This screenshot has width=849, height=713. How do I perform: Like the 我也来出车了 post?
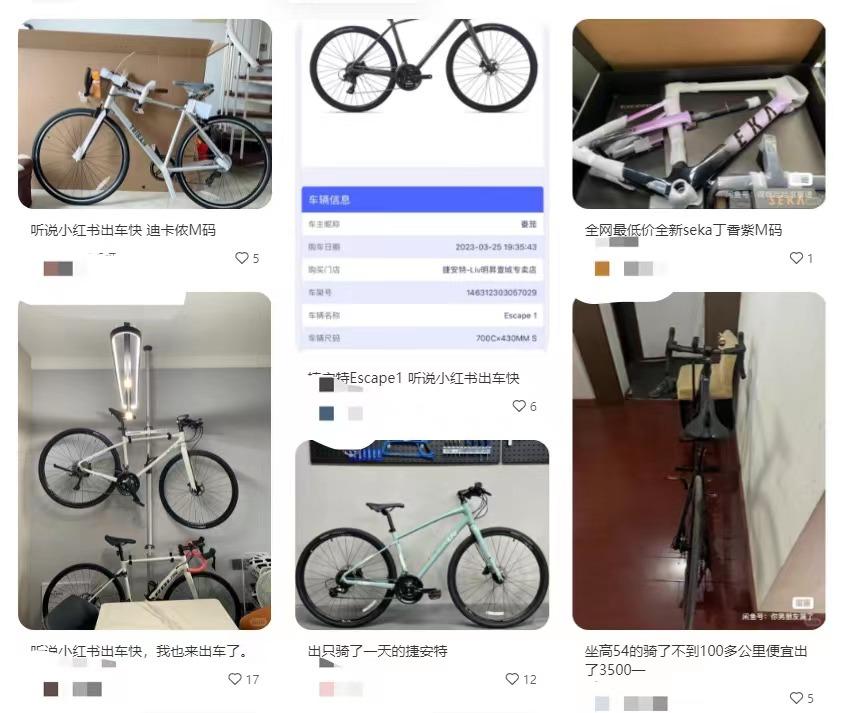coord(235,679)
